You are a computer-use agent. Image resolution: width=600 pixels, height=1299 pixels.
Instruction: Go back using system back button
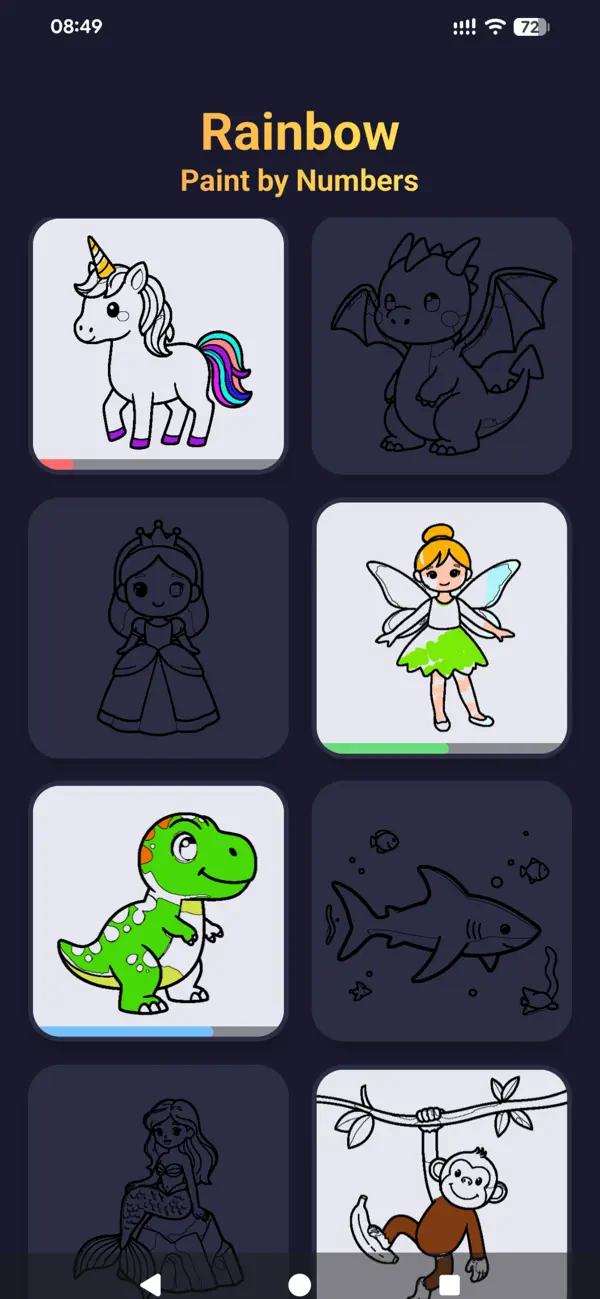pyautogui.click(x=150, y=1284)
